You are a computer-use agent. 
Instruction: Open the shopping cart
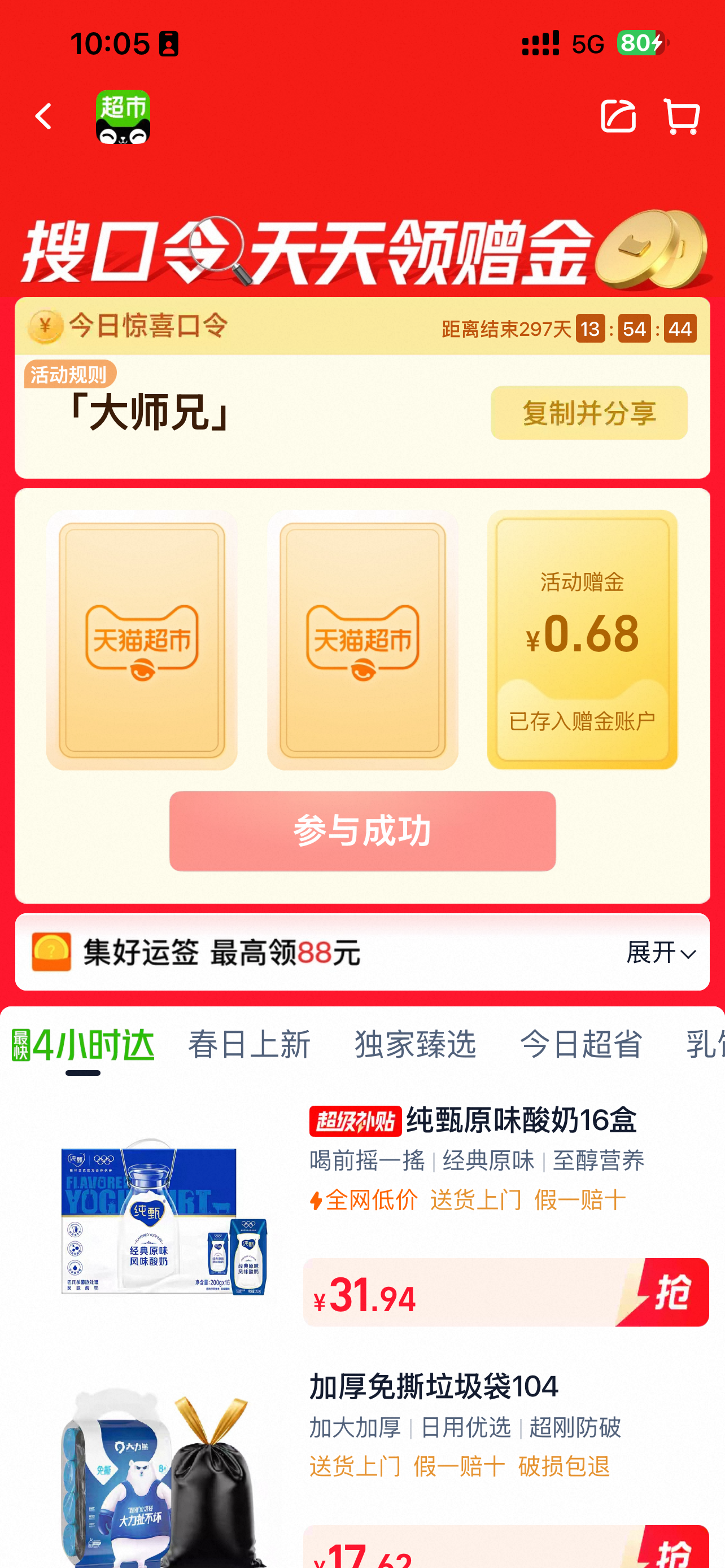click(x=682, y=116)
